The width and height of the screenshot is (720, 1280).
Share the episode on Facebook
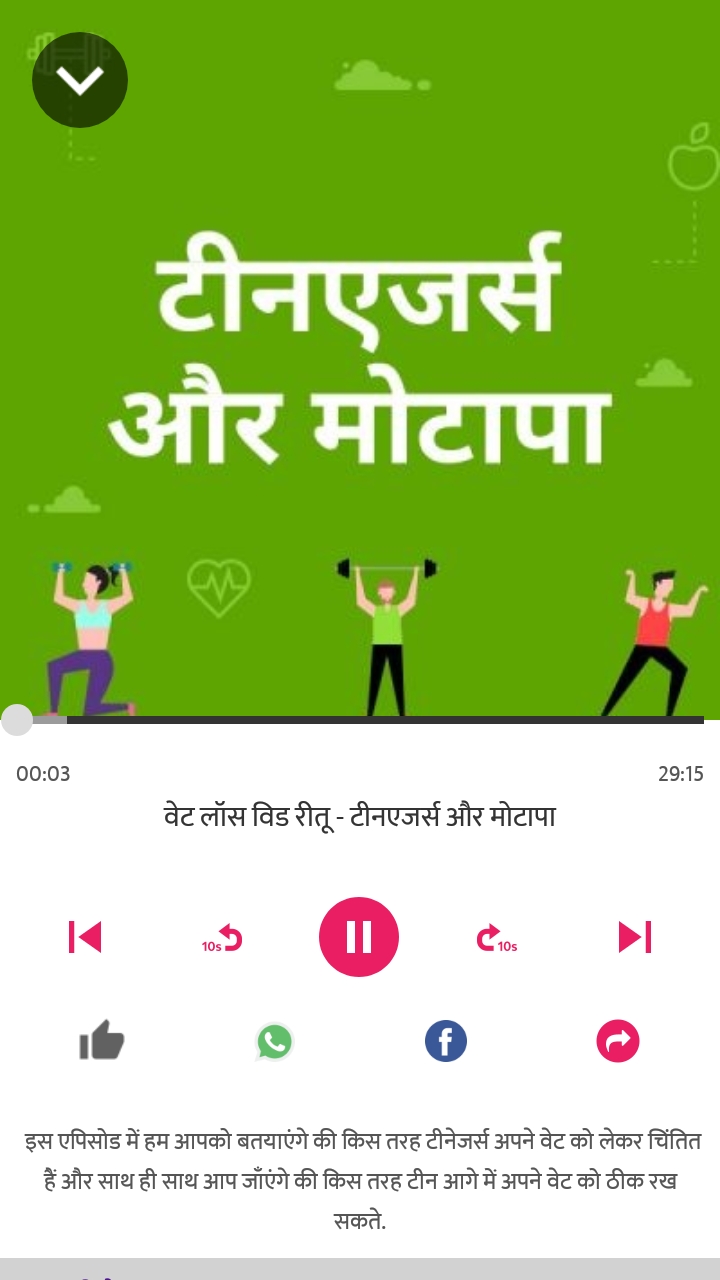pyautogui.click(x=446, y=1041)
